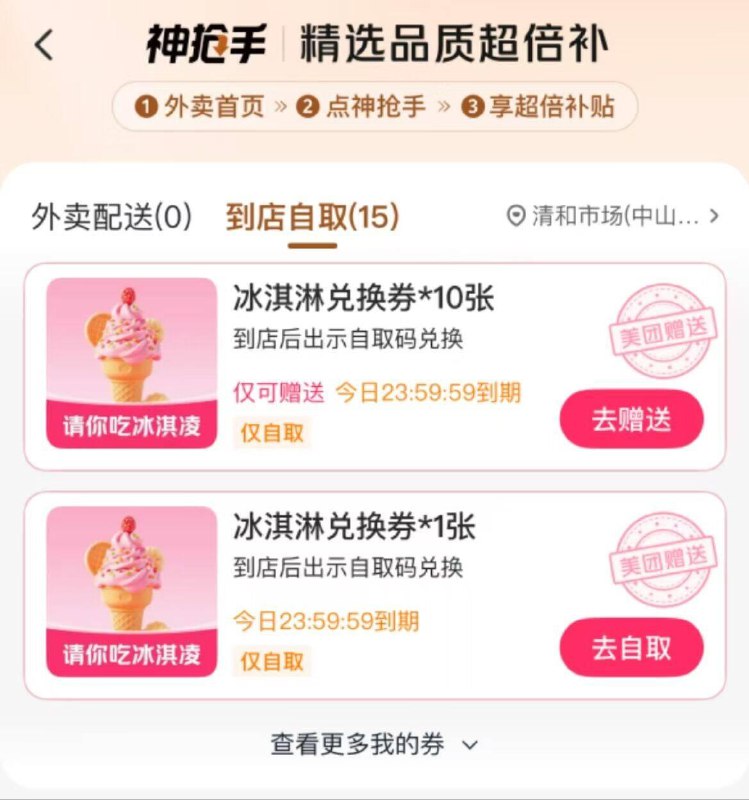
Task: Tap the back arrow at top left
Action: click(42, 43)
